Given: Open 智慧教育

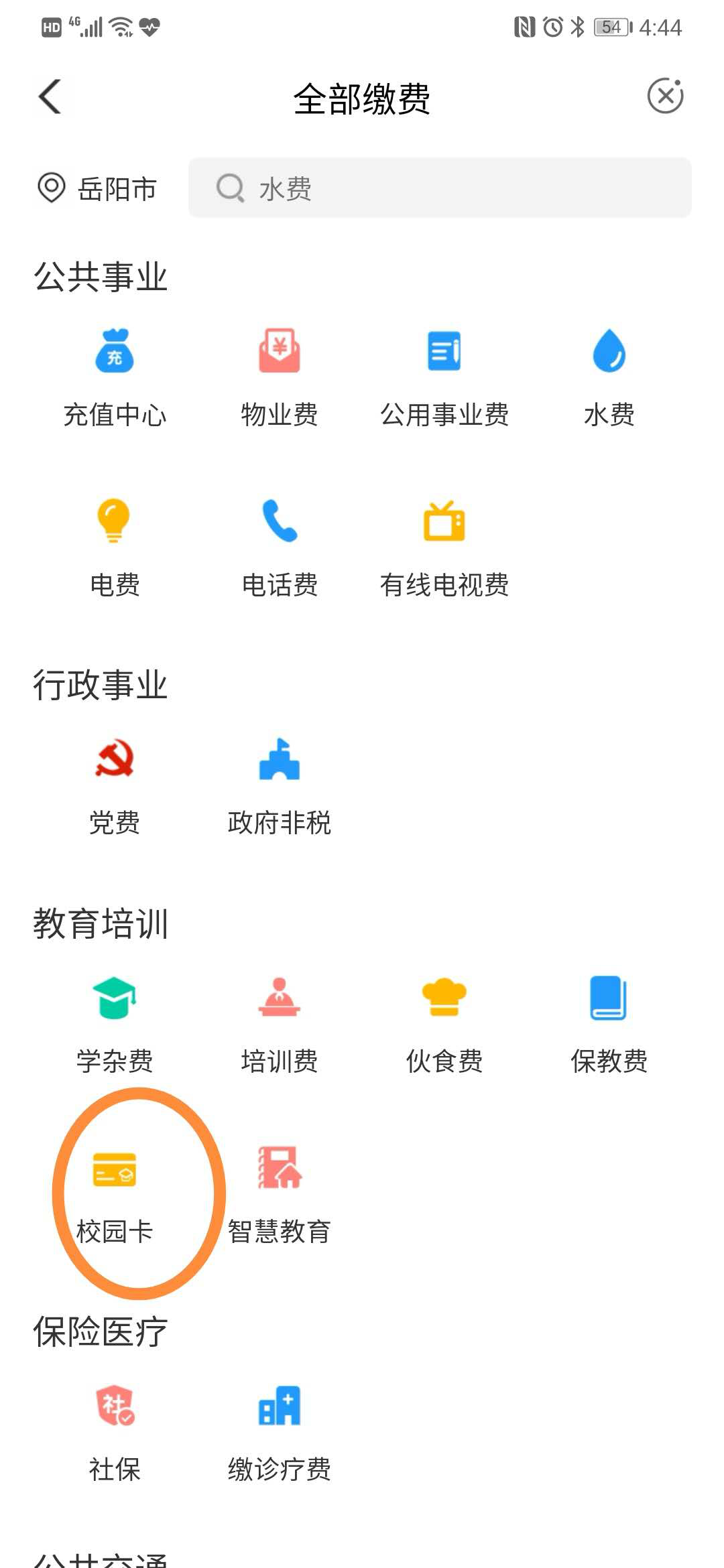Looking at the screenshot, I should coord(280,1194).
